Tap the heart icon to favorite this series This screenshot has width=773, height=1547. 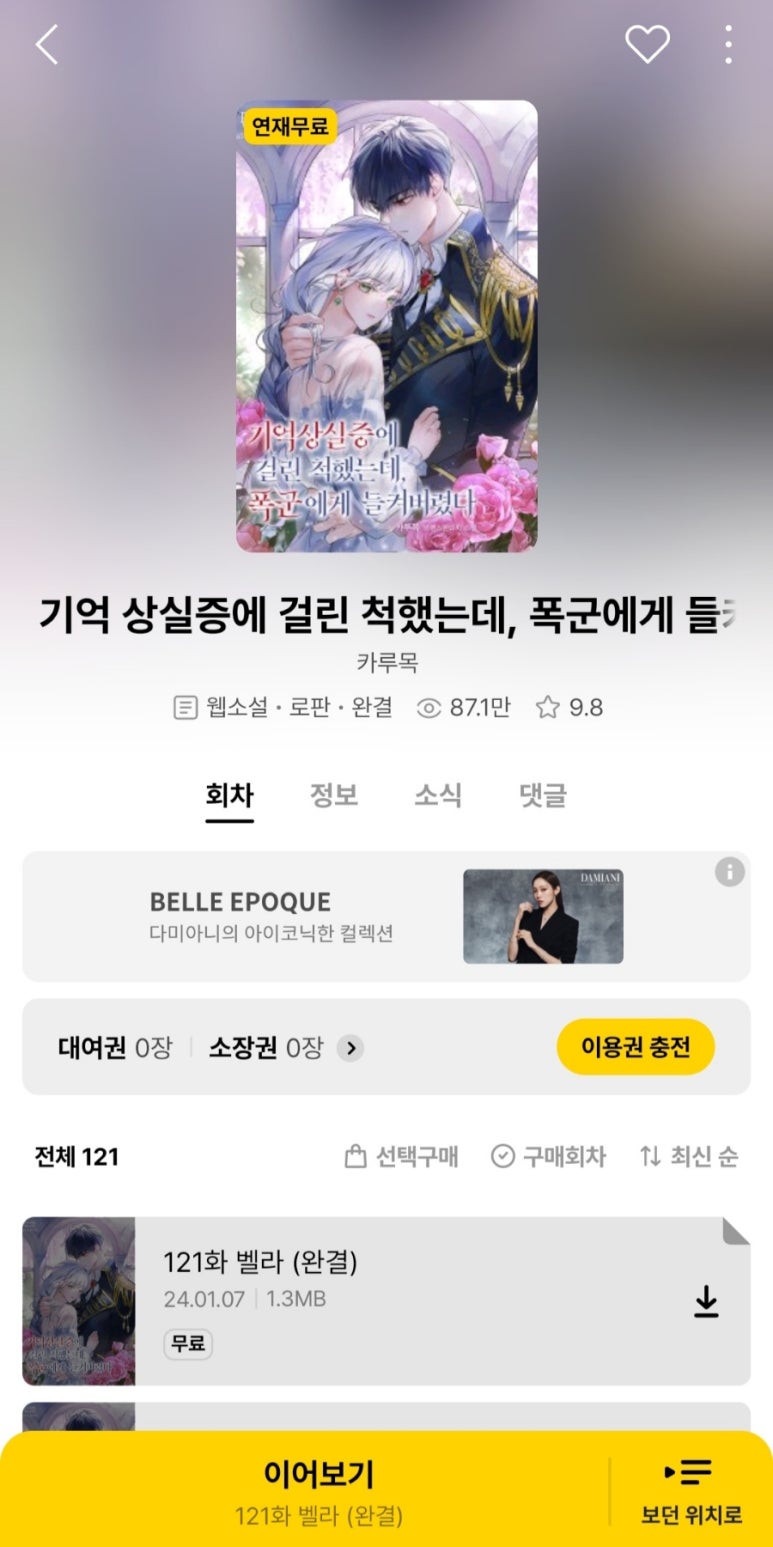tap(648, 44)
